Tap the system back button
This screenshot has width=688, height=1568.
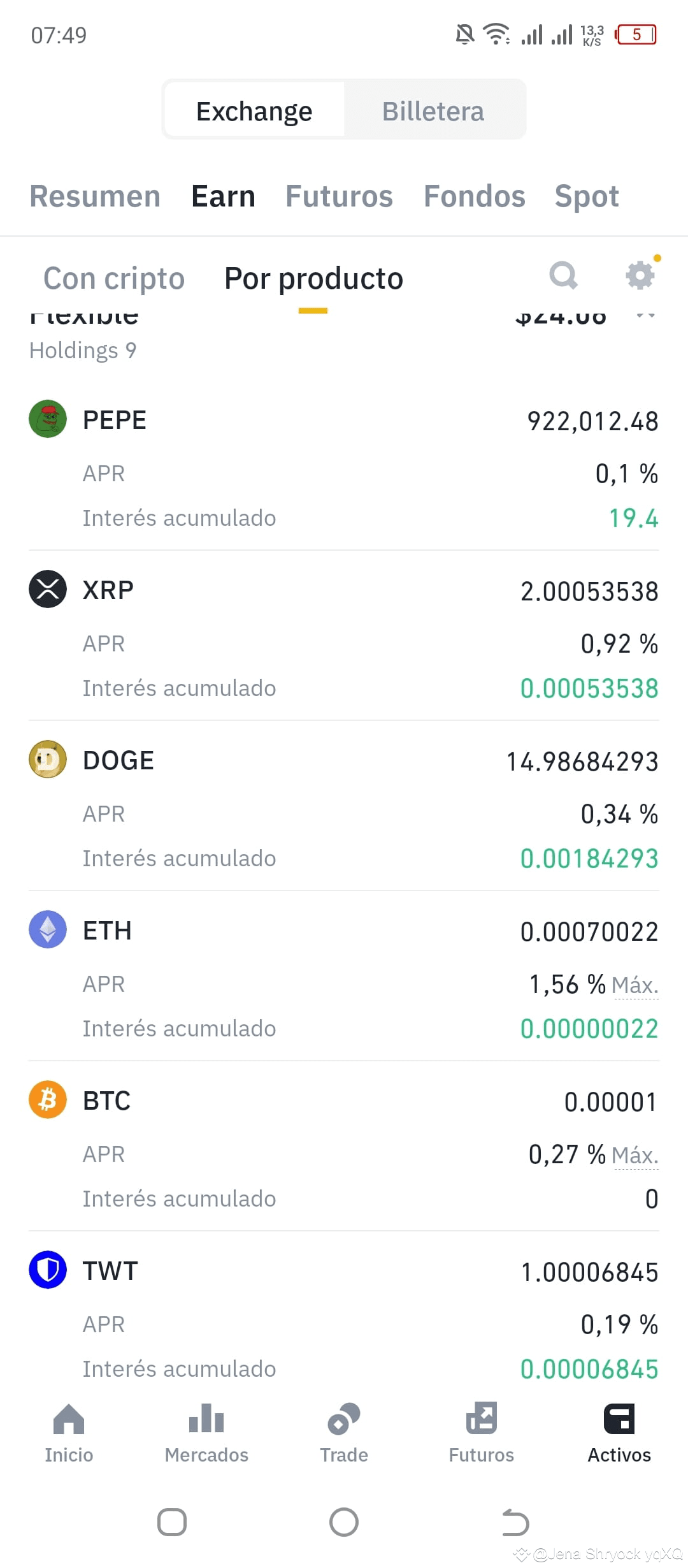515,1523
